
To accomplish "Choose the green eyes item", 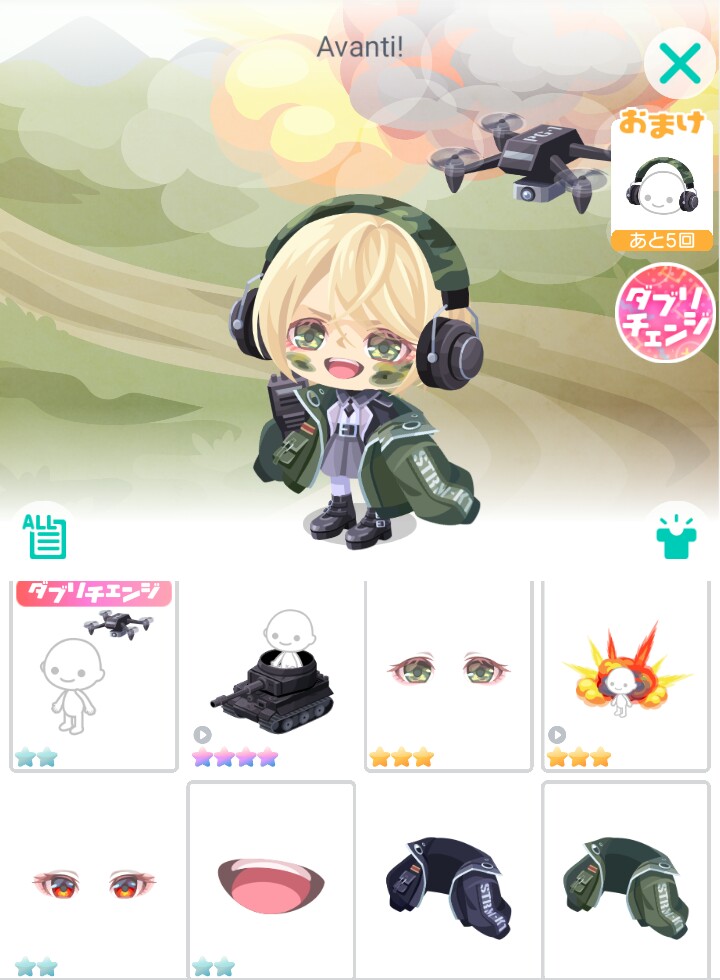I will [448, 675].
